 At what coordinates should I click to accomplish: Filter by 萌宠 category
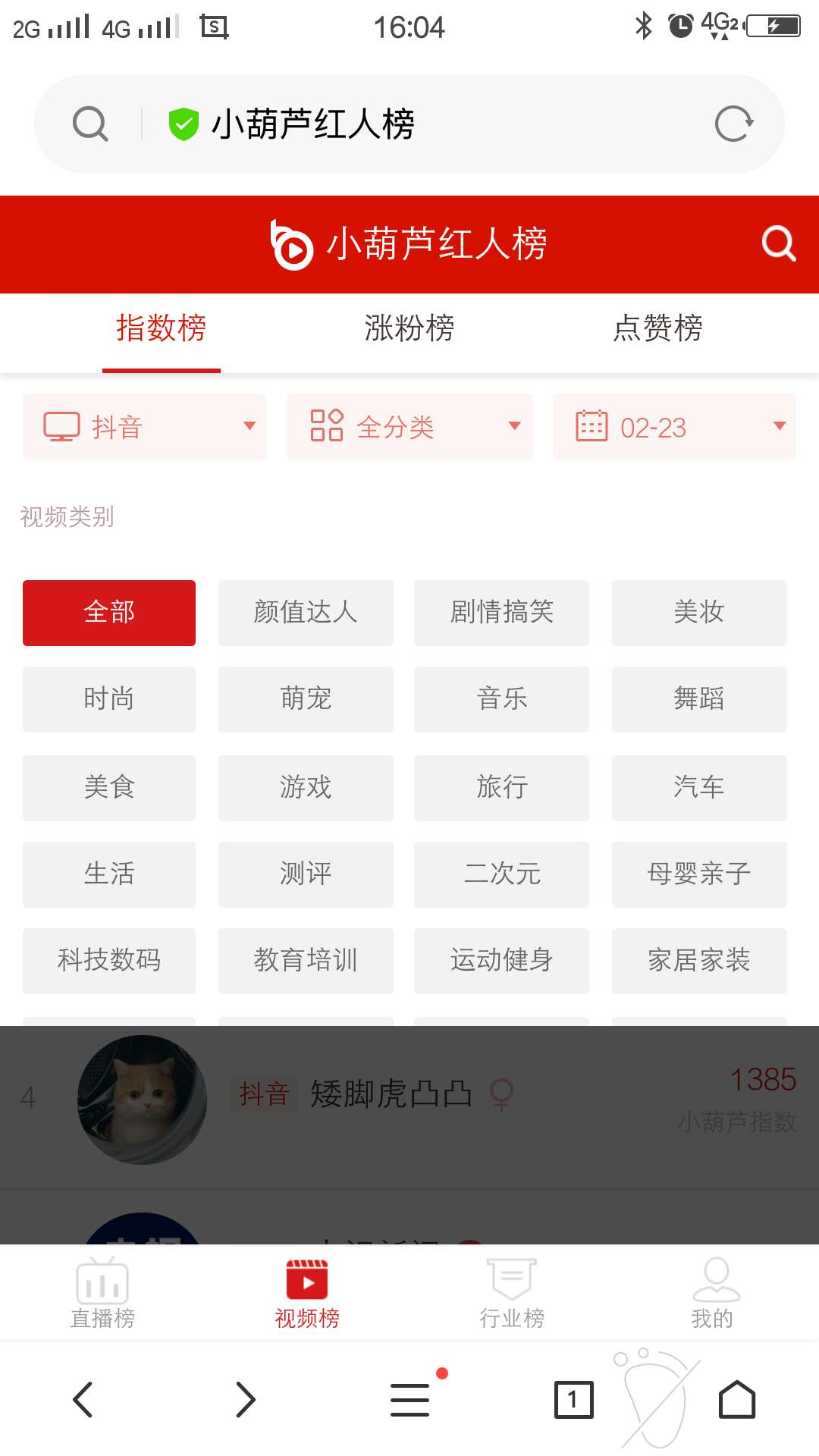click(306, 699)
